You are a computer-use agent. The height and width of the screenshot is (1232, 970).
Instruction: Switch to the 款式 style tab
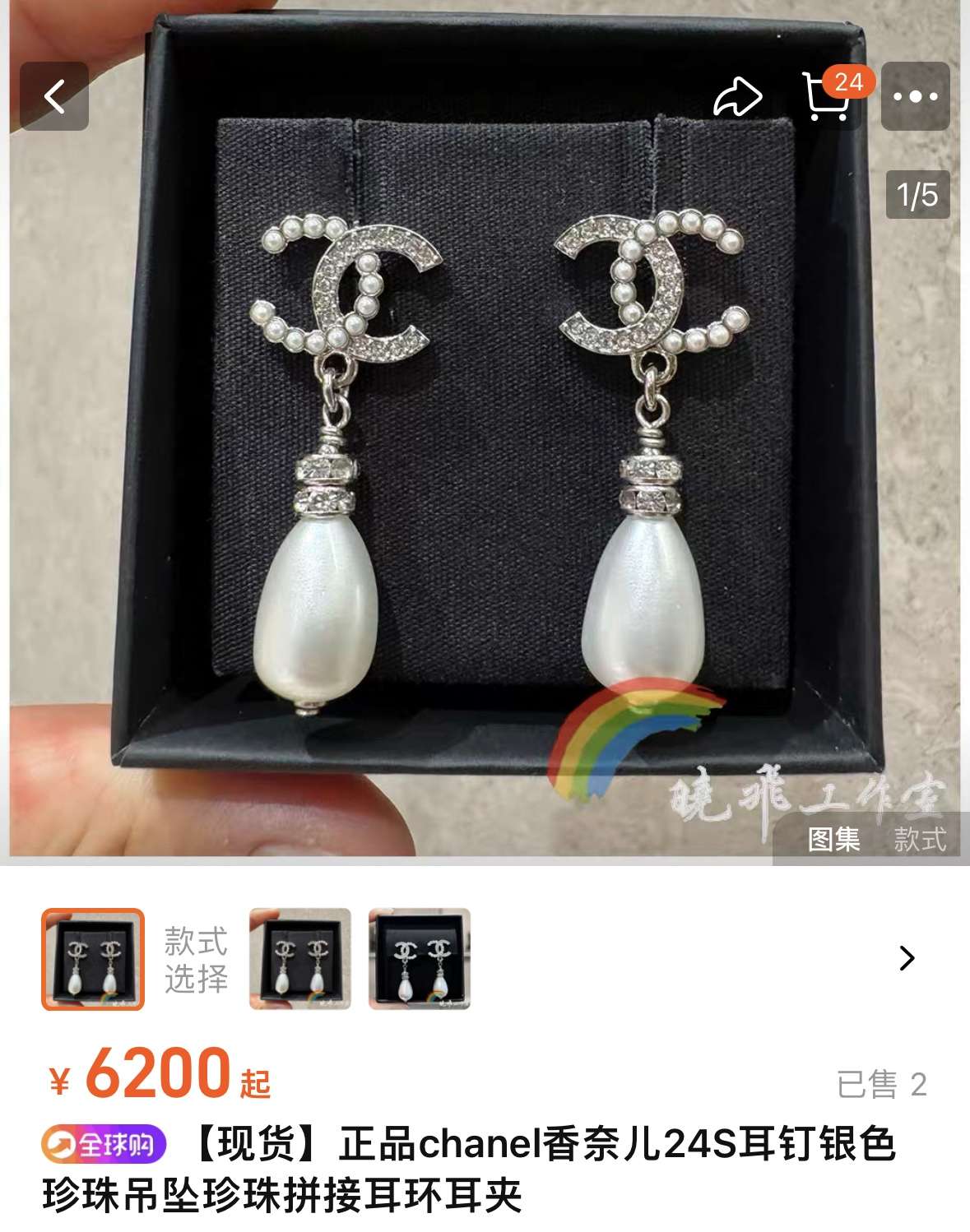pyautogui.click(x=920, y=839)
